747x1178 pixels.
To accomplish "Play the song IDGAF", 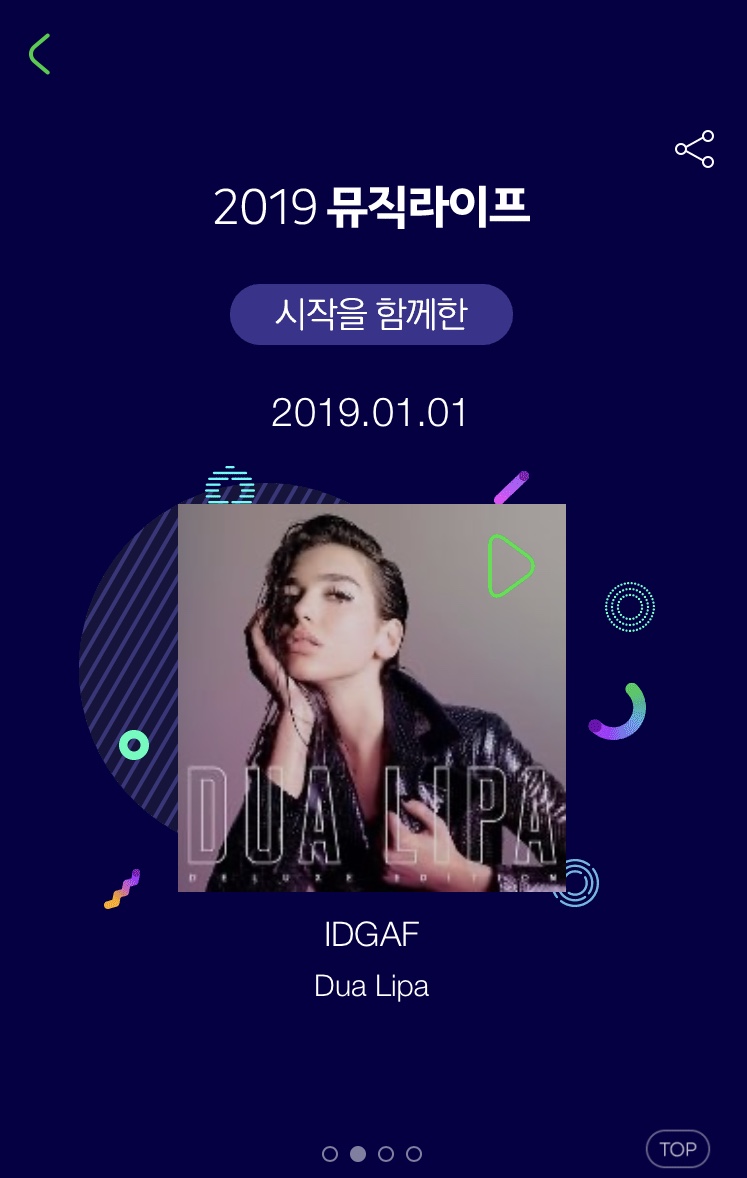I will click(x=511, y=566).
